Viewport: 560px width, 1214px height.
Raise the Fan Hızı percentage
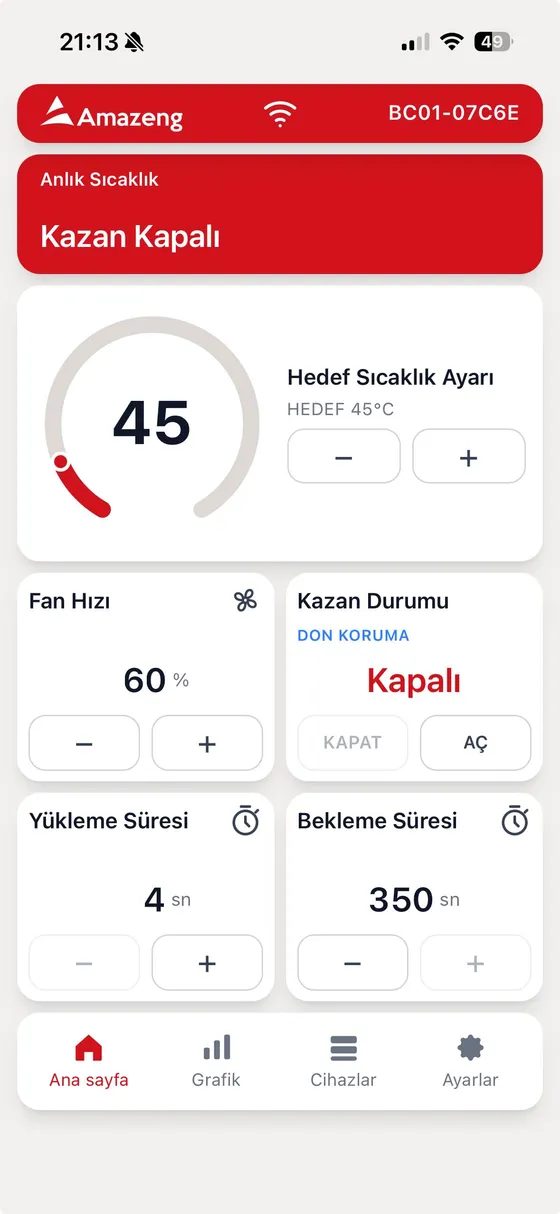(207, 743)
